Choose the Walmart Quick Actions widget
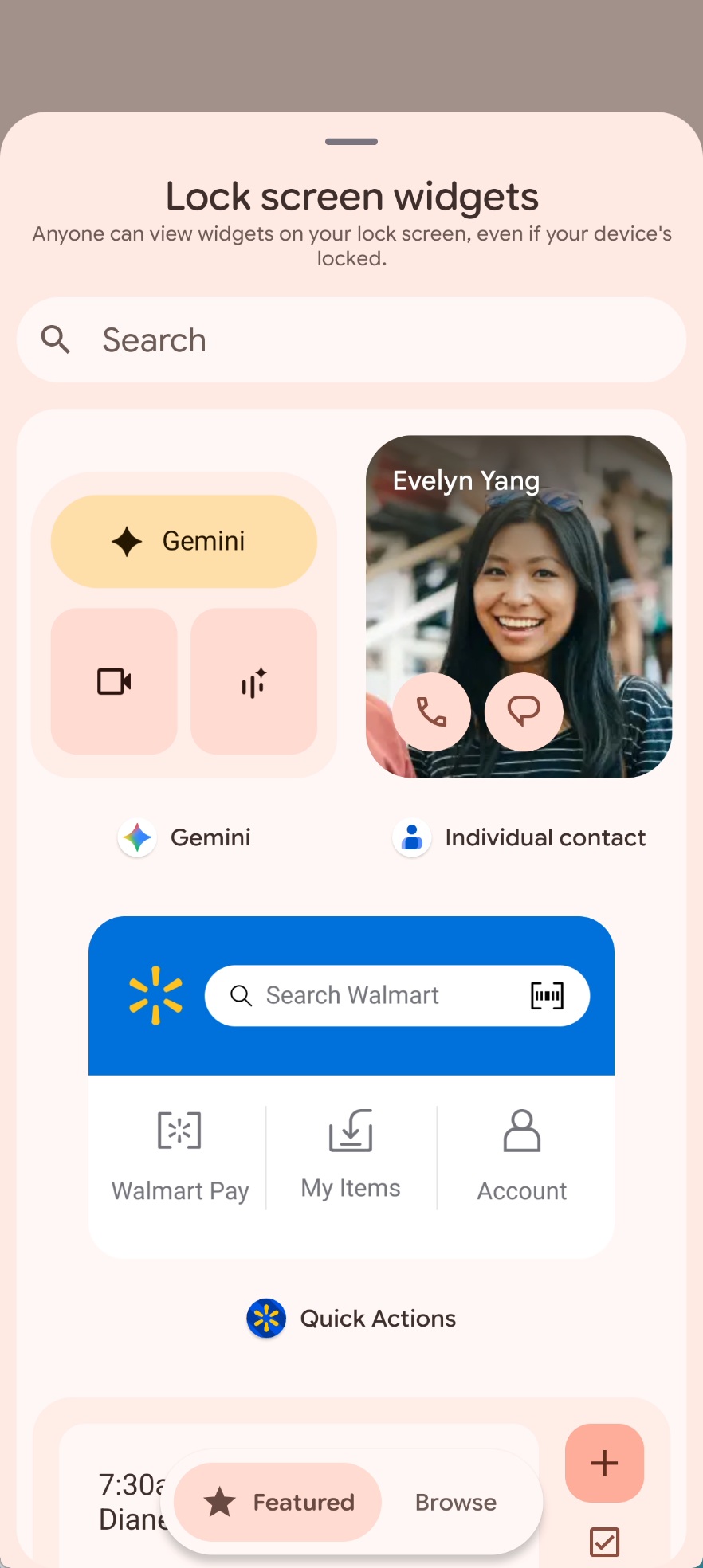 pyautogui.click(x=351, y=1087)
